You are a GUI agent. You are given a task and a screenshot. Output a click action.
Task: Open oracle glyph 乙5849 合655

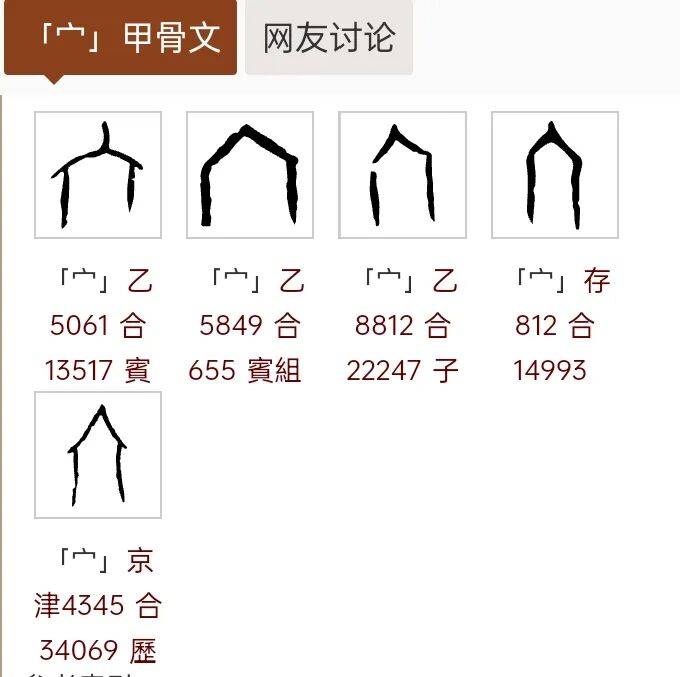250,175
